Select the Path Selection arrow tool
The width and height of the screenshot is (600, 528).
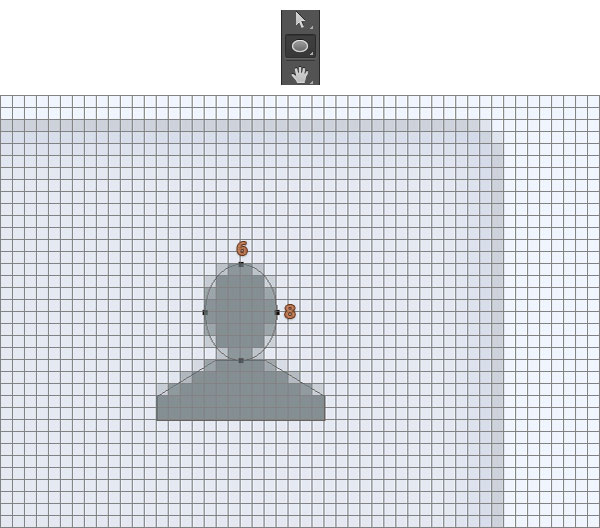(300, 20)
